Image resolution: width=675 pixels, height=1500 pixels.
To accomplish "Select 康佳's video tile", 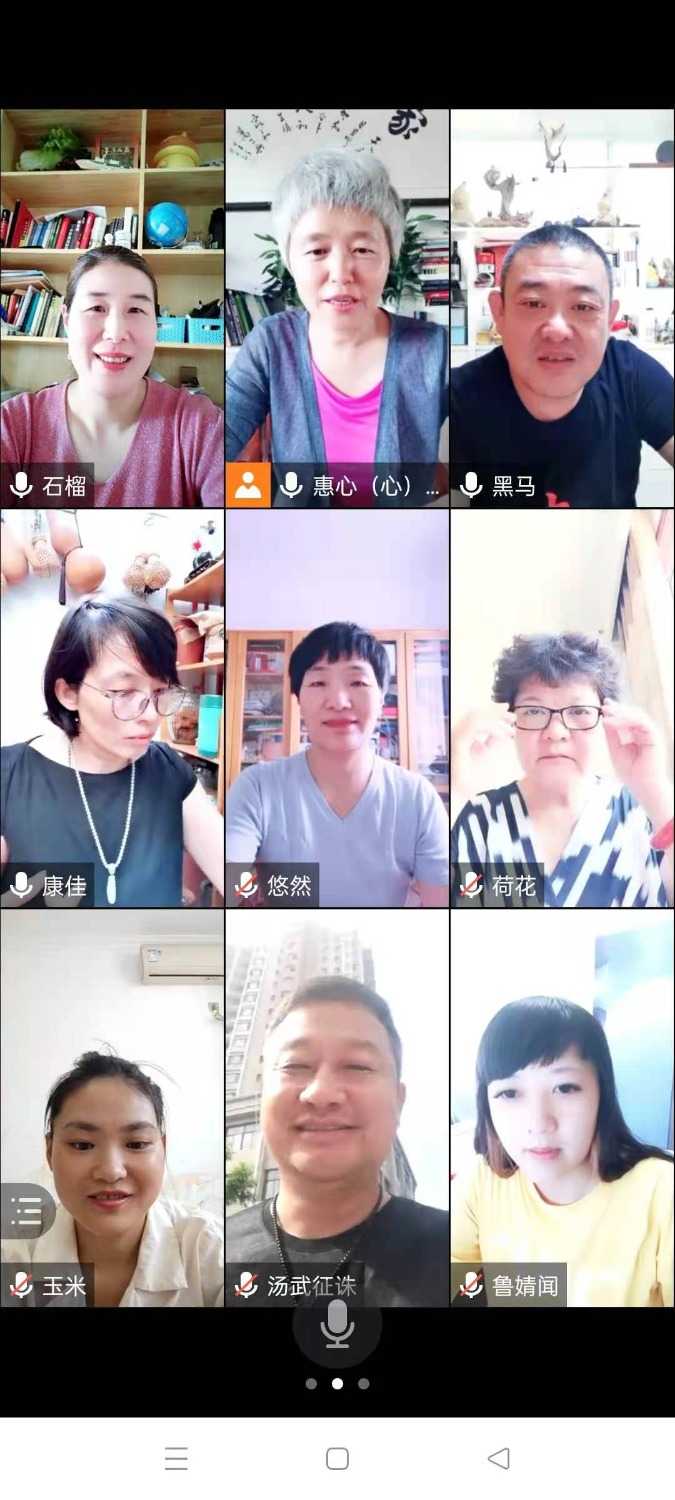I will [x=112, y=708].
